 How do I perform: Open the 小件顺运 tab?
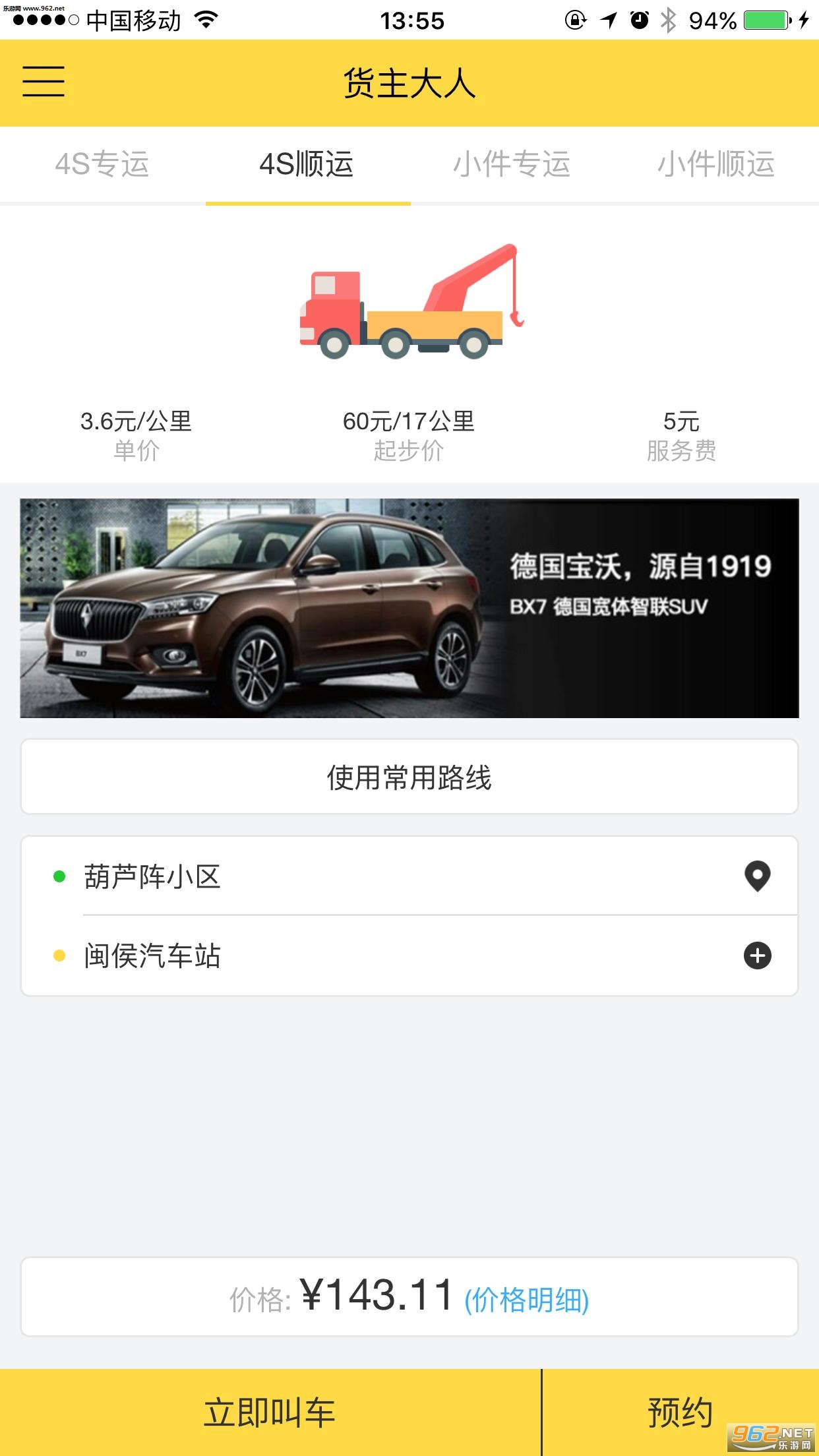(x=716, y=164)
